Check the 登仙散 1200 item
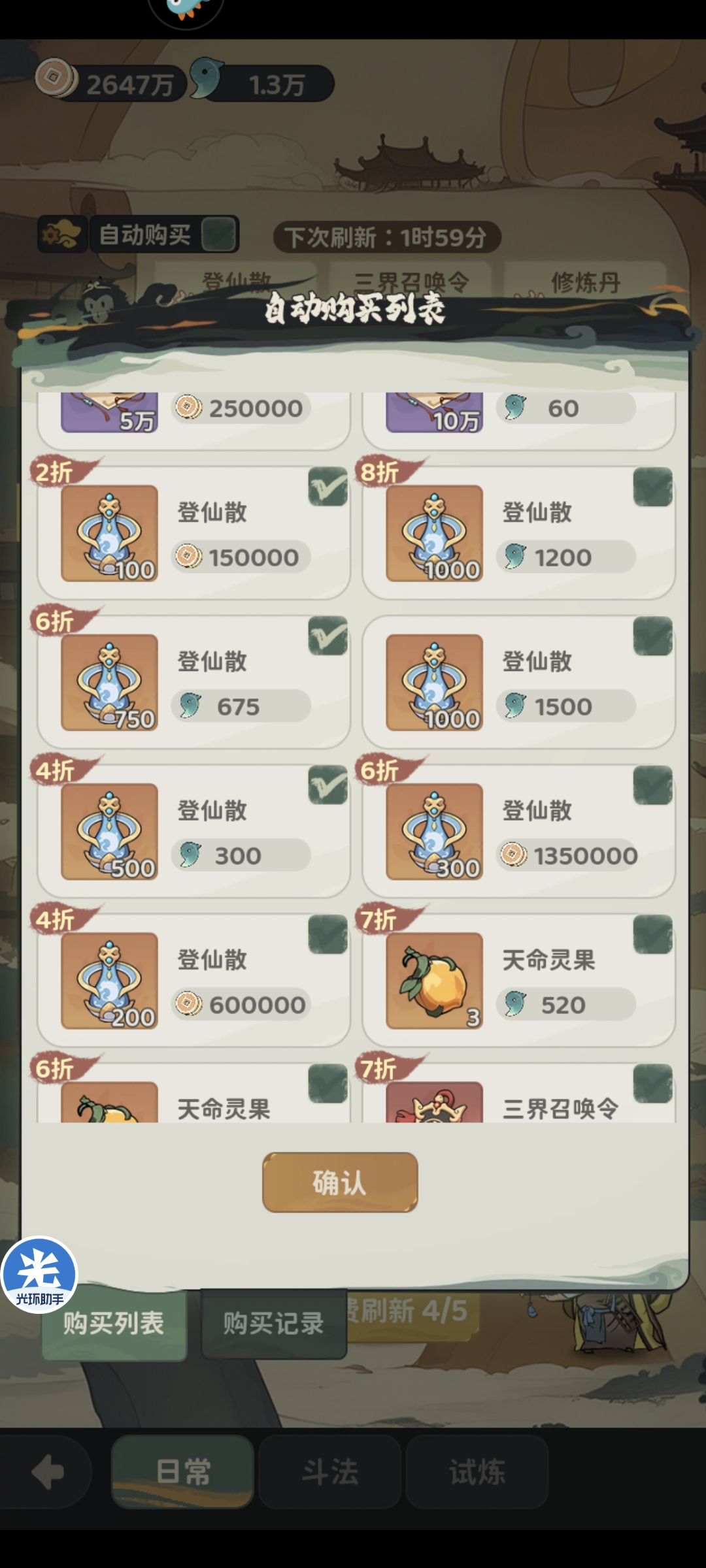The height and width of the screenshot is (1568, 706). click(x=652, y=487)
